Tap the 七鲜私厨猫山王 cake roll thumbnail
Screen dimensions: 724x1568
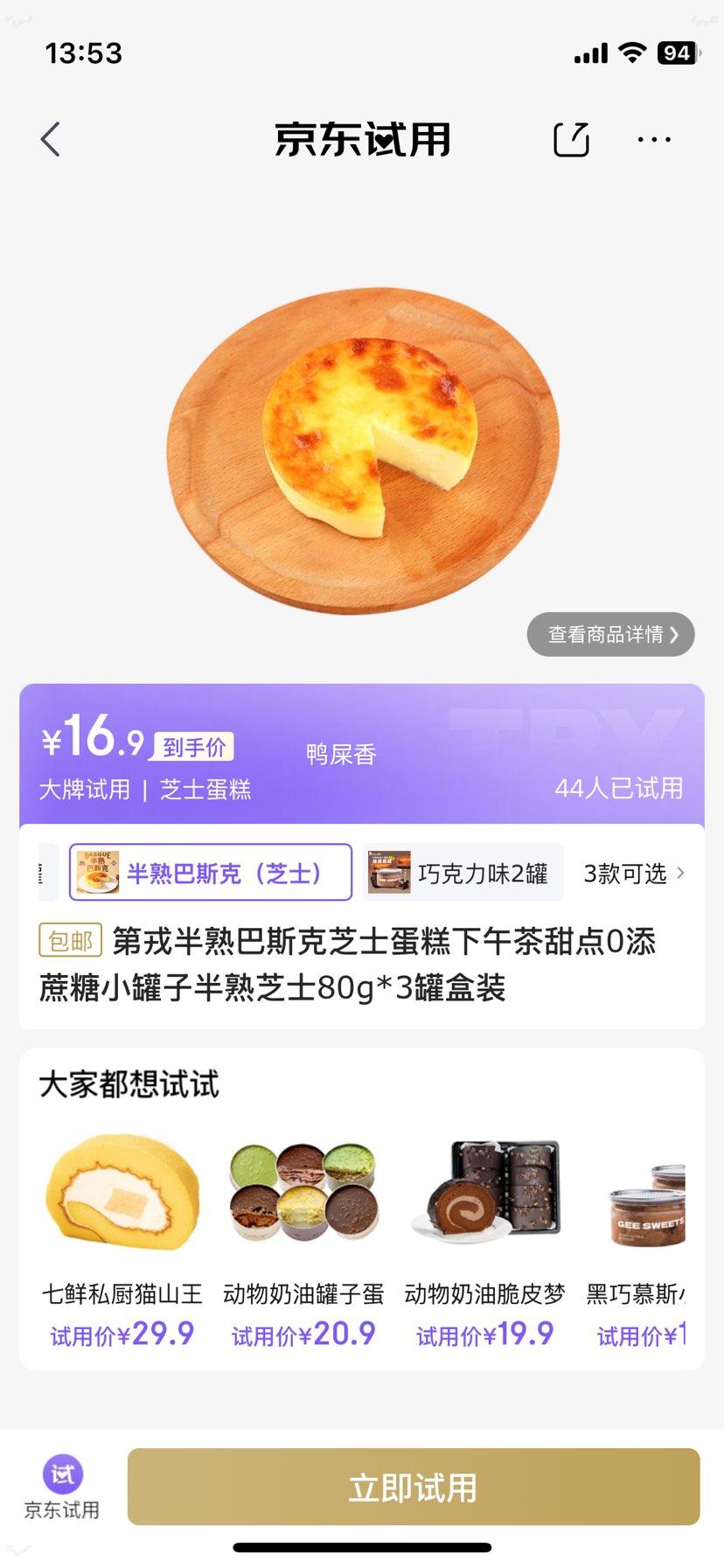(122, 1194)
